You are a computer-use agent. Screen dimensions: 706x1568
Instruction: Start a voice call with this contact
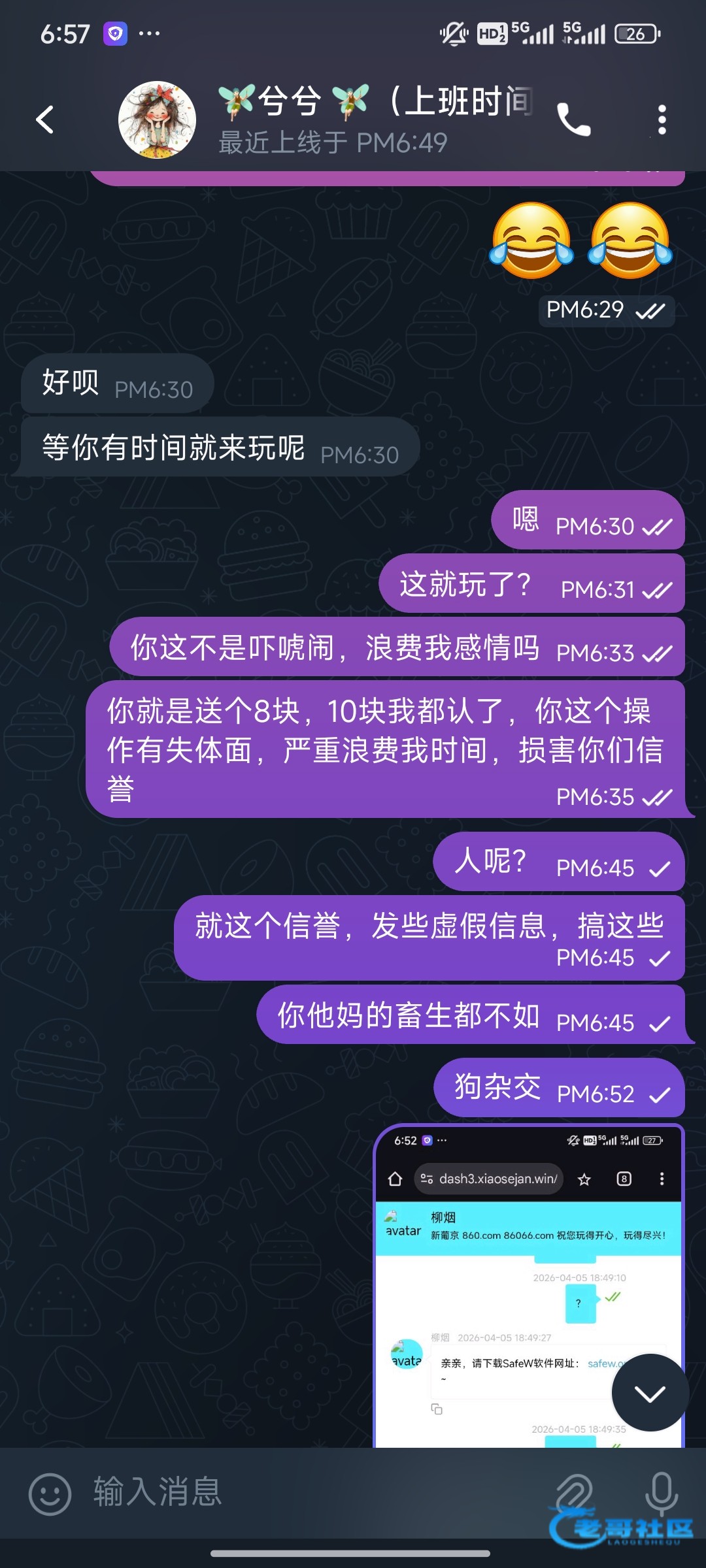pos(573,120)
